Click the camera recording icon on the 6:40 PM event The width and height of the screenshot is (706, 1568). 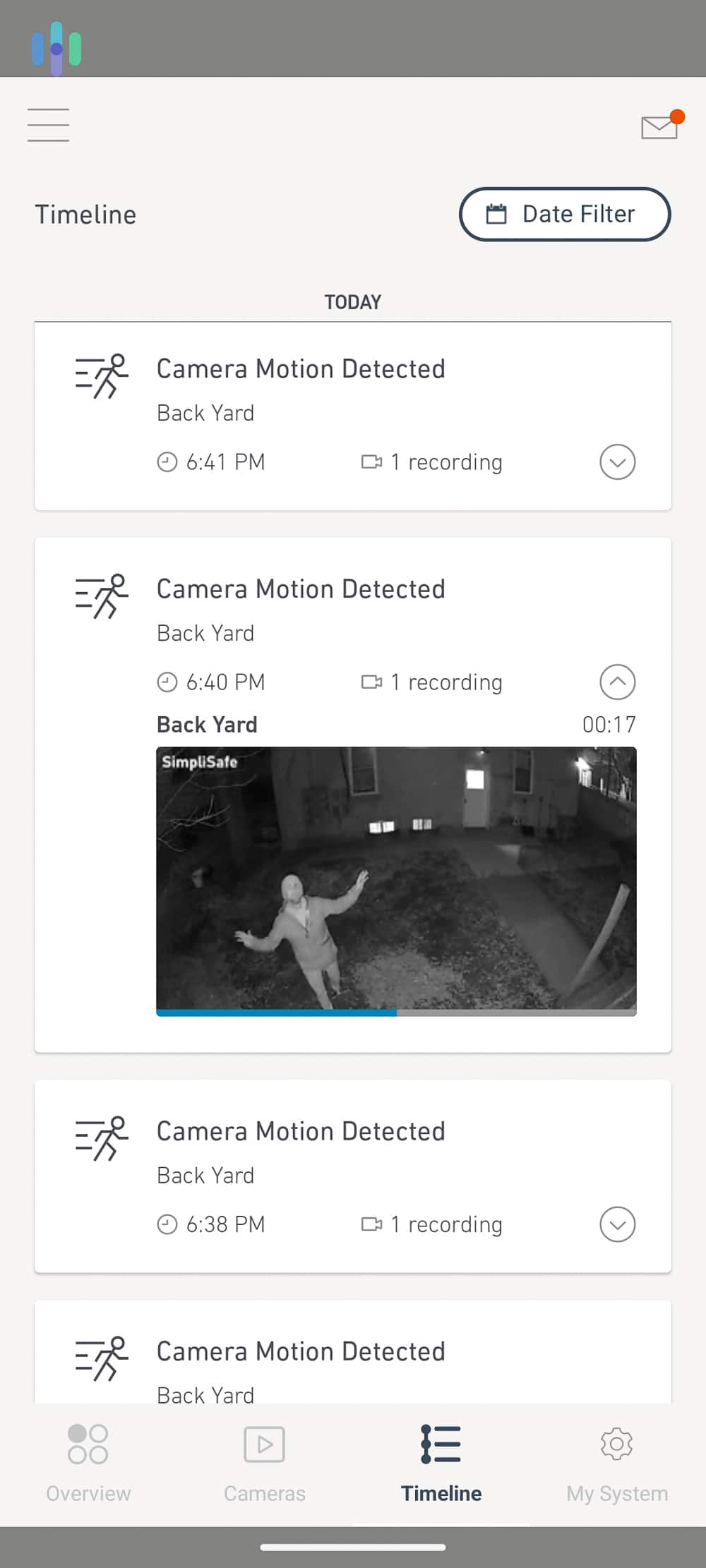tap(372, 682)
